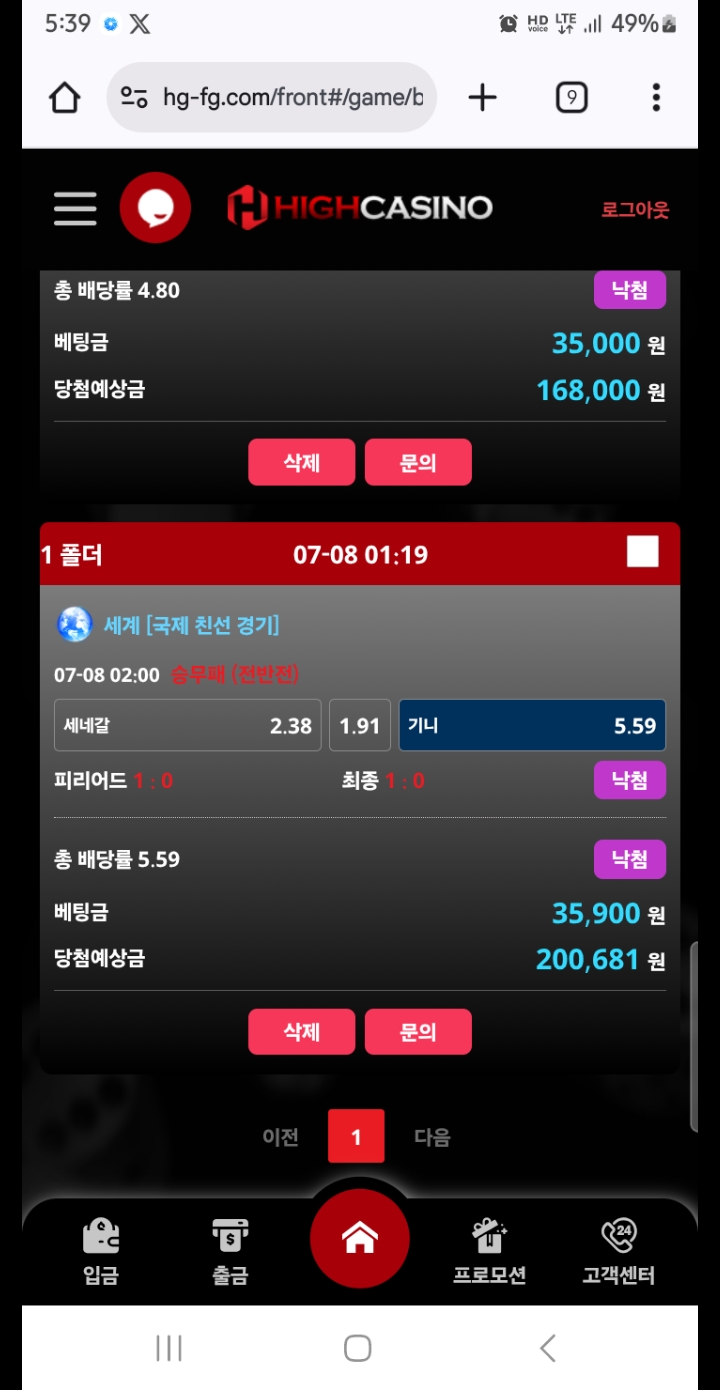
Task: Tap 삭제 under the 35,000원 bet
Action: click(301, 462)
